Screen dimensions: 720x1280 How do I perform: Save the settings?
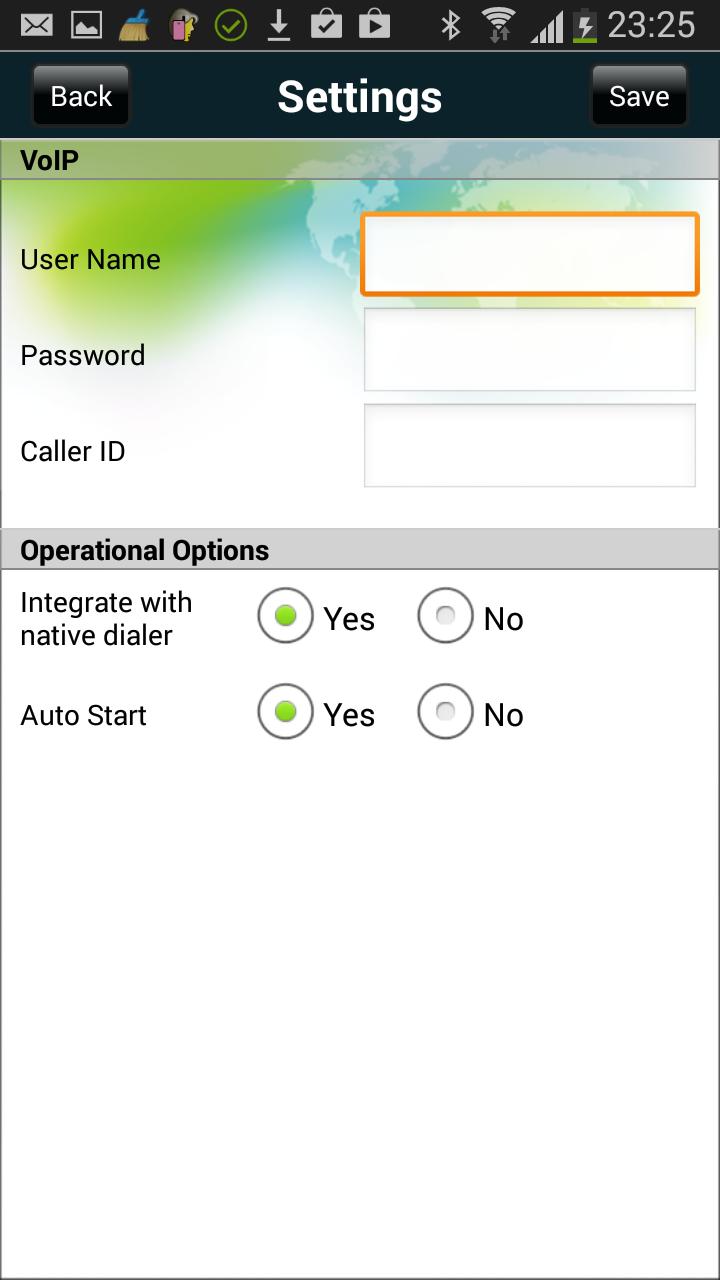(639, 96)
